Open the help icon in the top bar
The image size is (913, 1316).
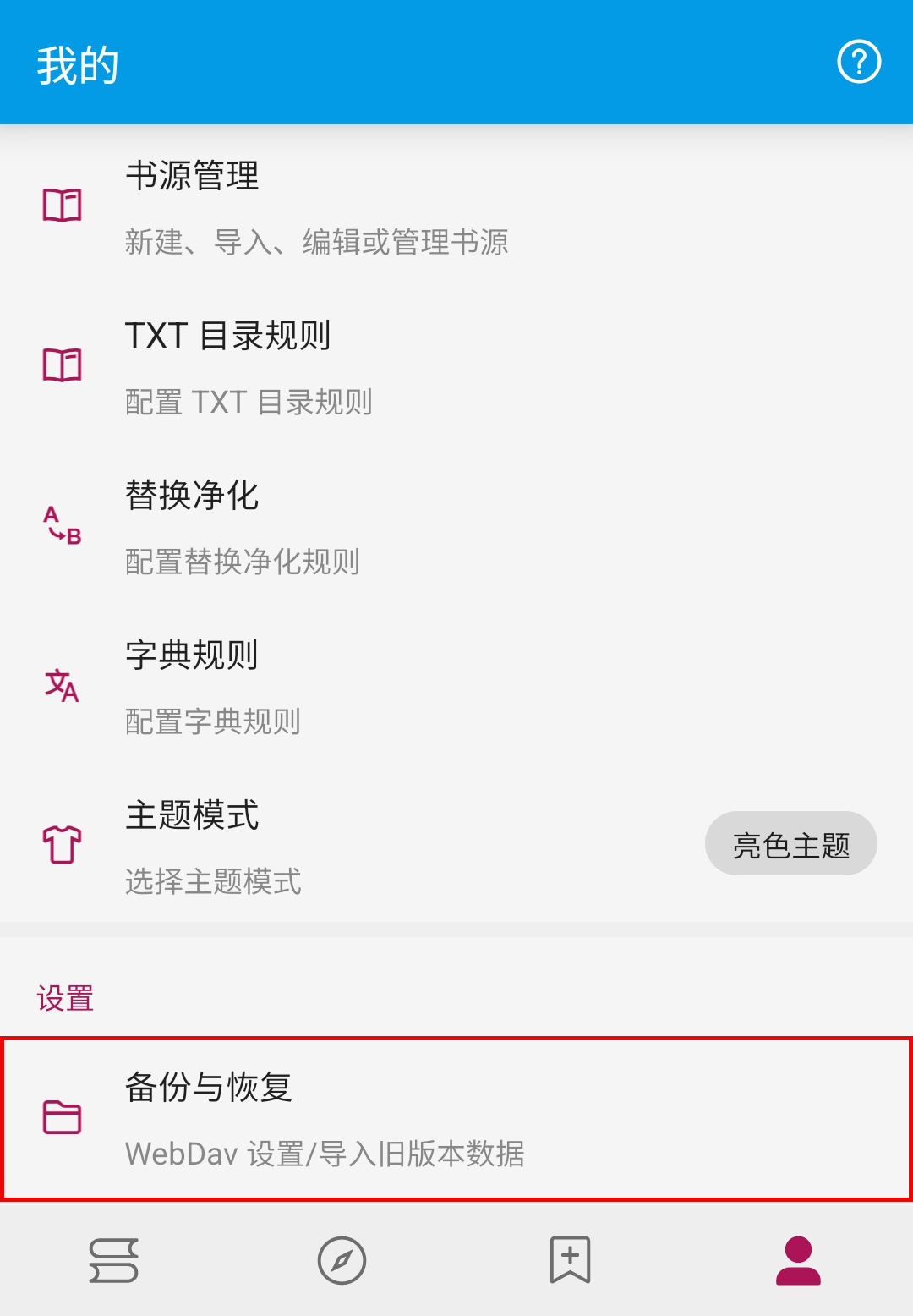tap(859, 62)
